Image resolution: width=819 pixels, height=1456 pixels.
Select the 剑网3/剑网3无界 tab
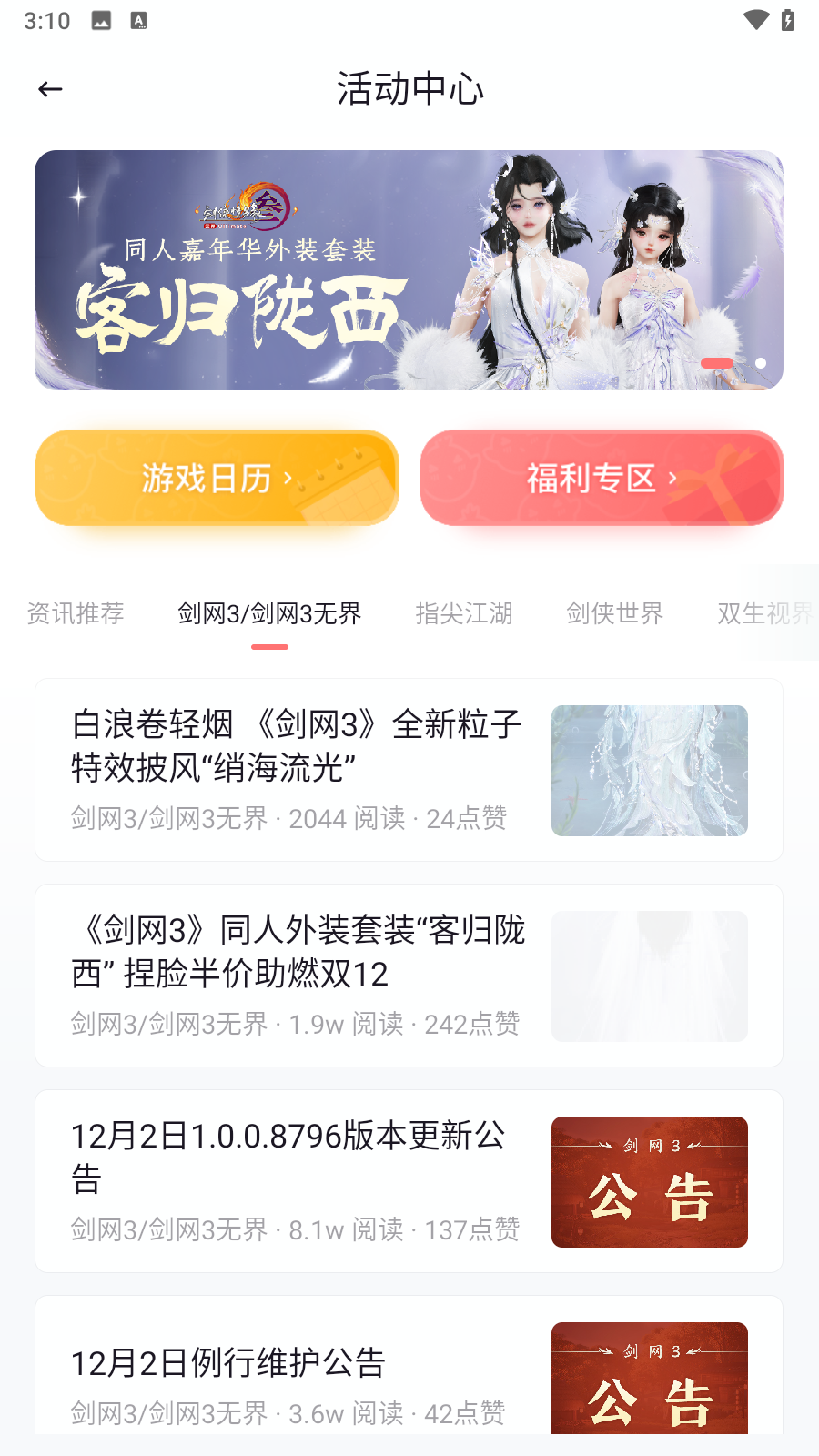pyautogui.click(x=269, y=613)
